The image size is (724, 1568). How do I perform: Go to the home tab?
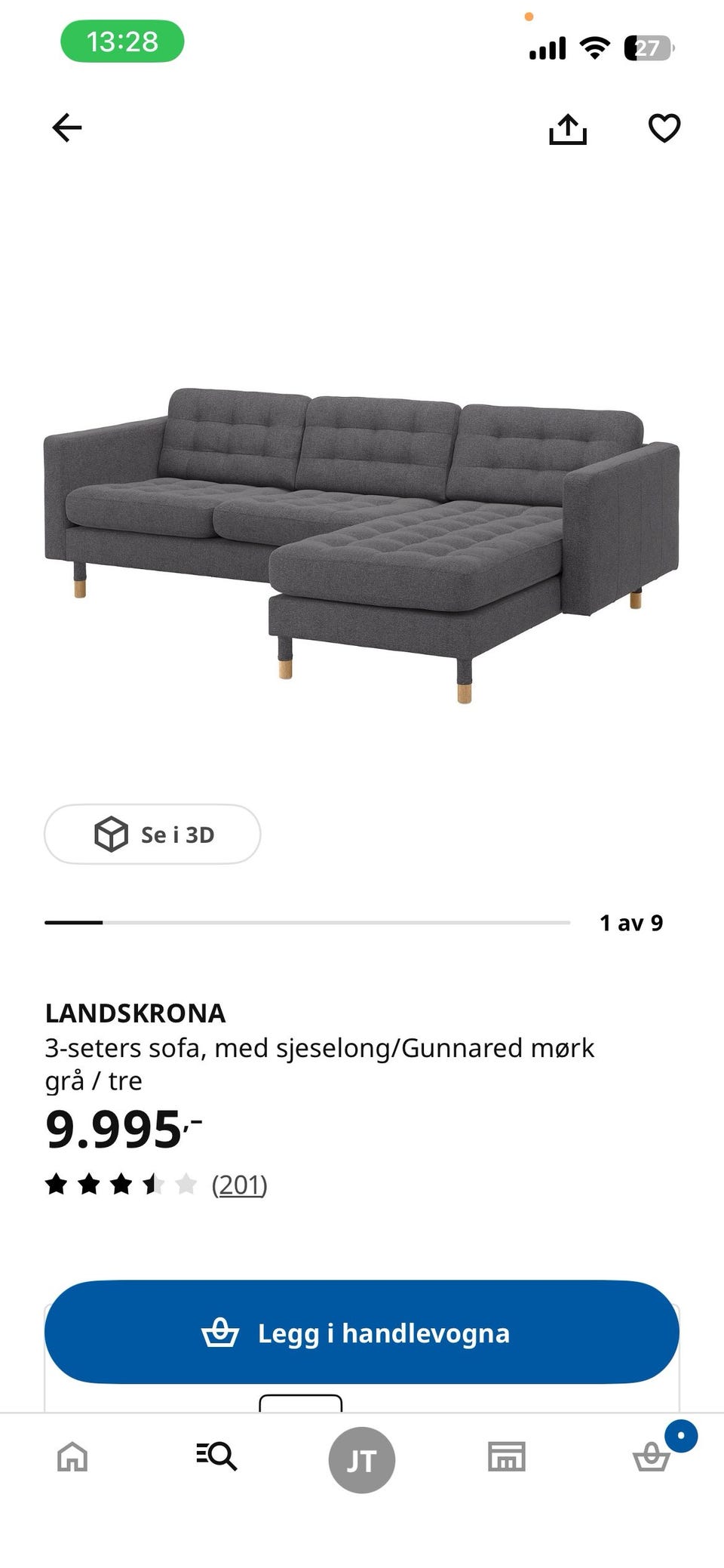tap(72, 1456)
